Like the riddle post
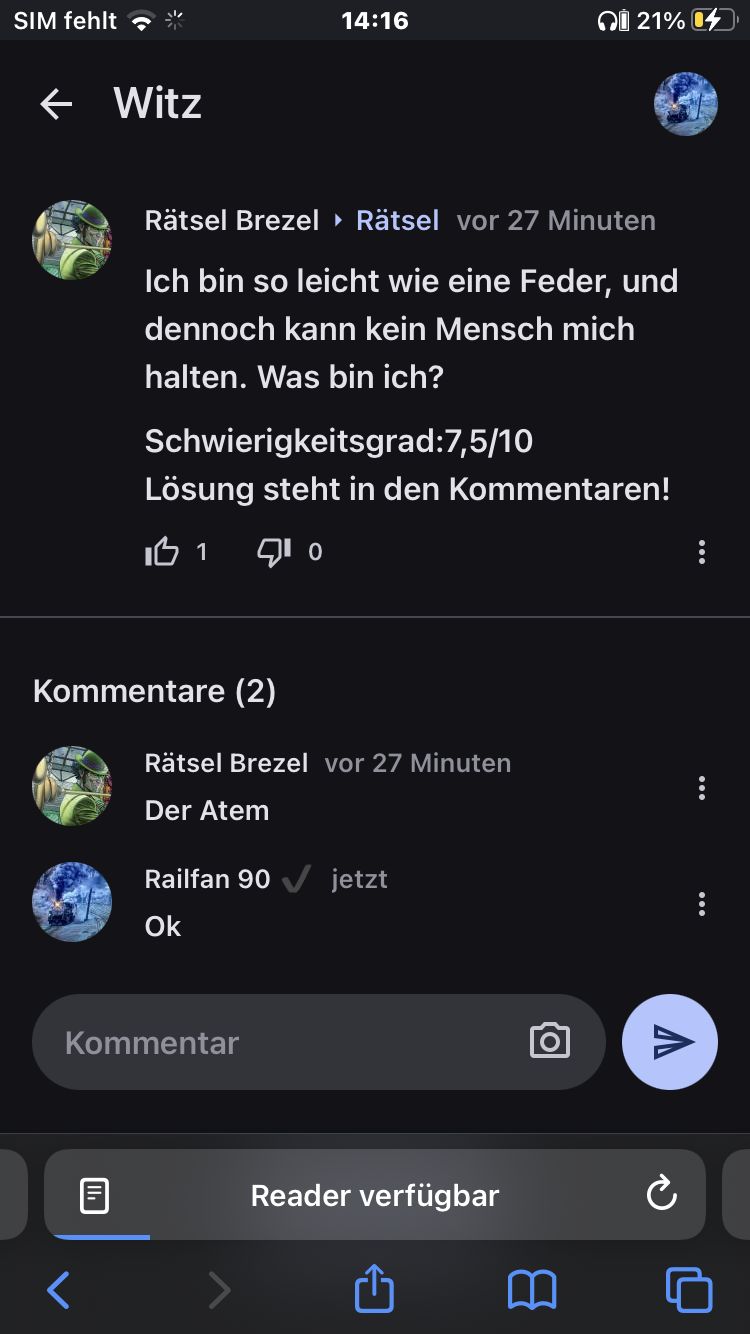The width and height of the screenshot is (750, 1334). point(163,552)
